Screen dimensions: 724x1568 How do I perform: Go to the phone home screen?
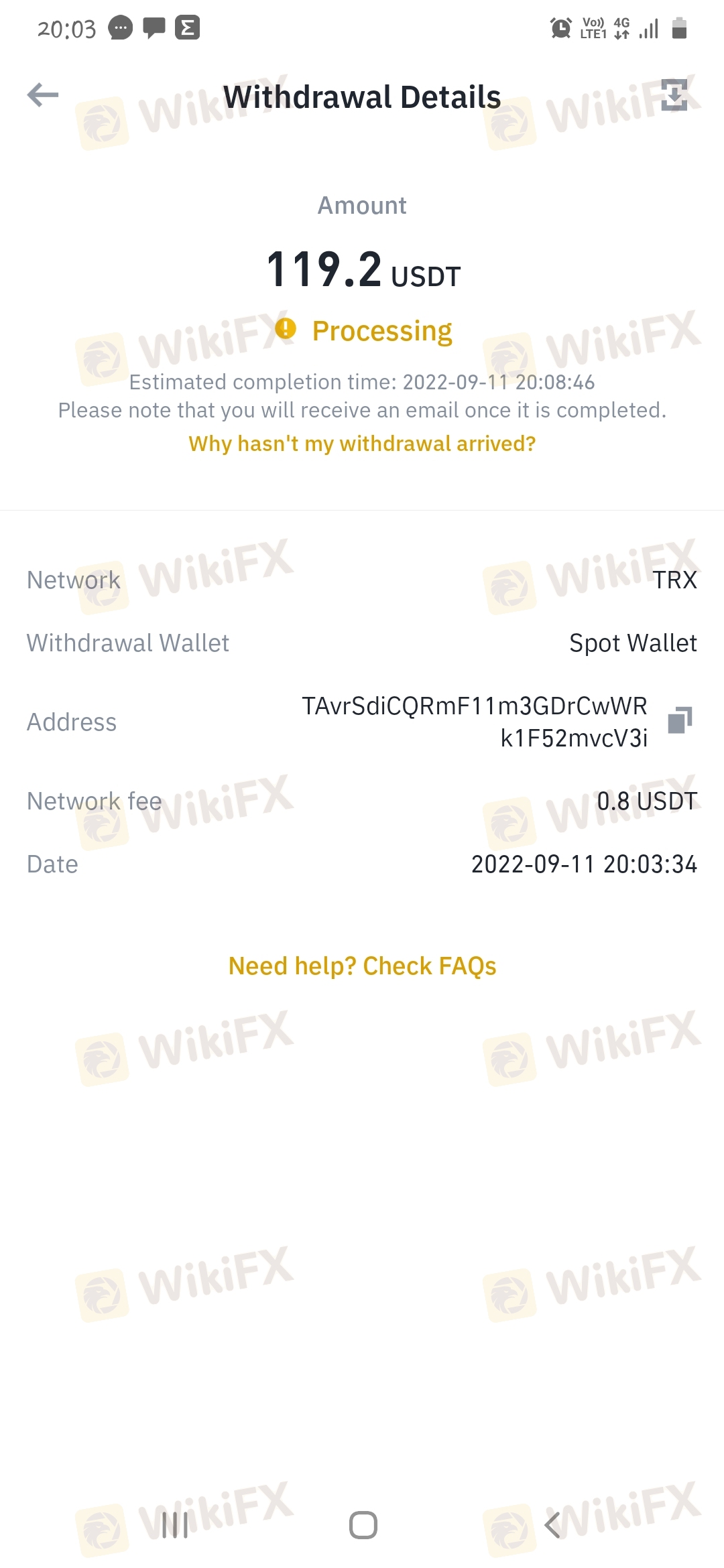tap(363, 1525)
